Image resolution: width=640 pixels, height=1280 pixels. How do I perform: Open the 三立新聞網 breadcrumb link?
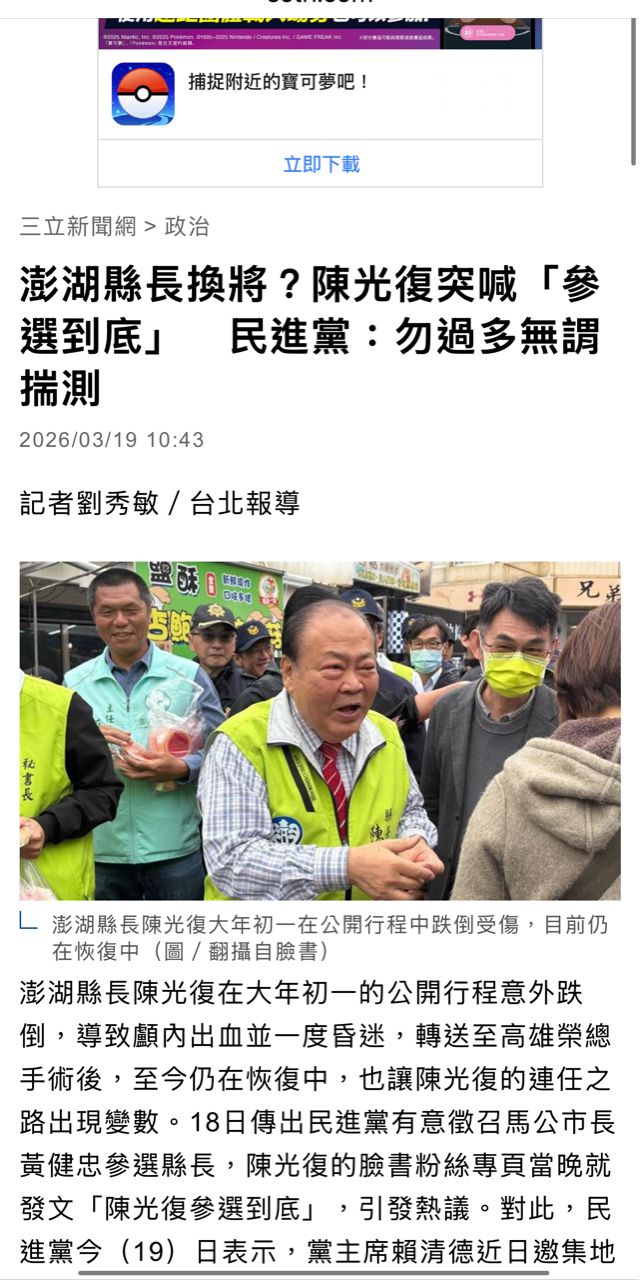(x=78, y=226)
